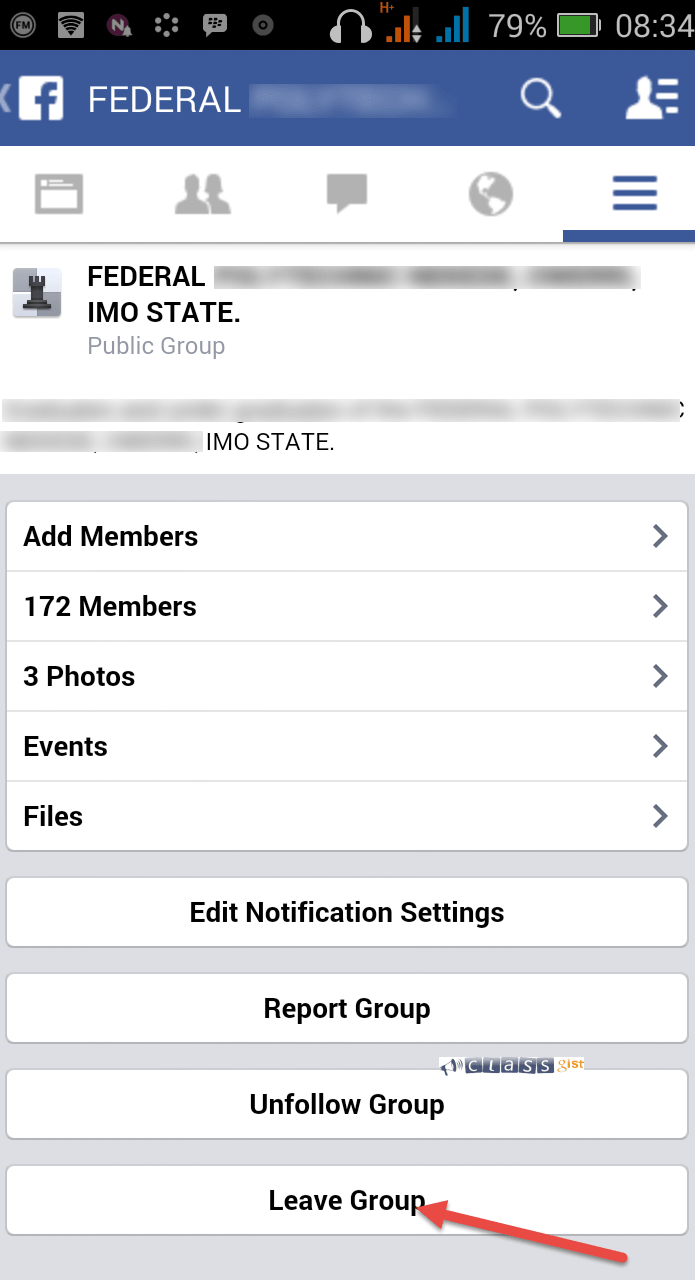
Task: Tap Edit Notification Settings
Action: point(347,913)
